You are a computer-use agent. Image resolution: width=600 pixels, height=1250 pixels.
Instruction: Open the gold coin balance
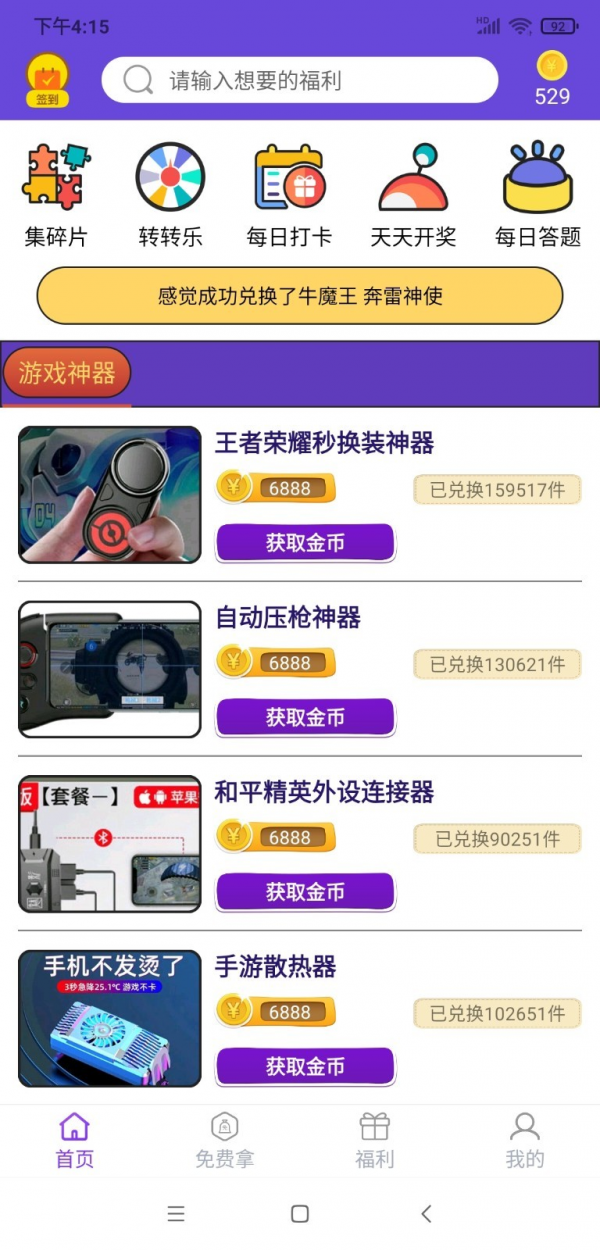[x=552, y=80]
